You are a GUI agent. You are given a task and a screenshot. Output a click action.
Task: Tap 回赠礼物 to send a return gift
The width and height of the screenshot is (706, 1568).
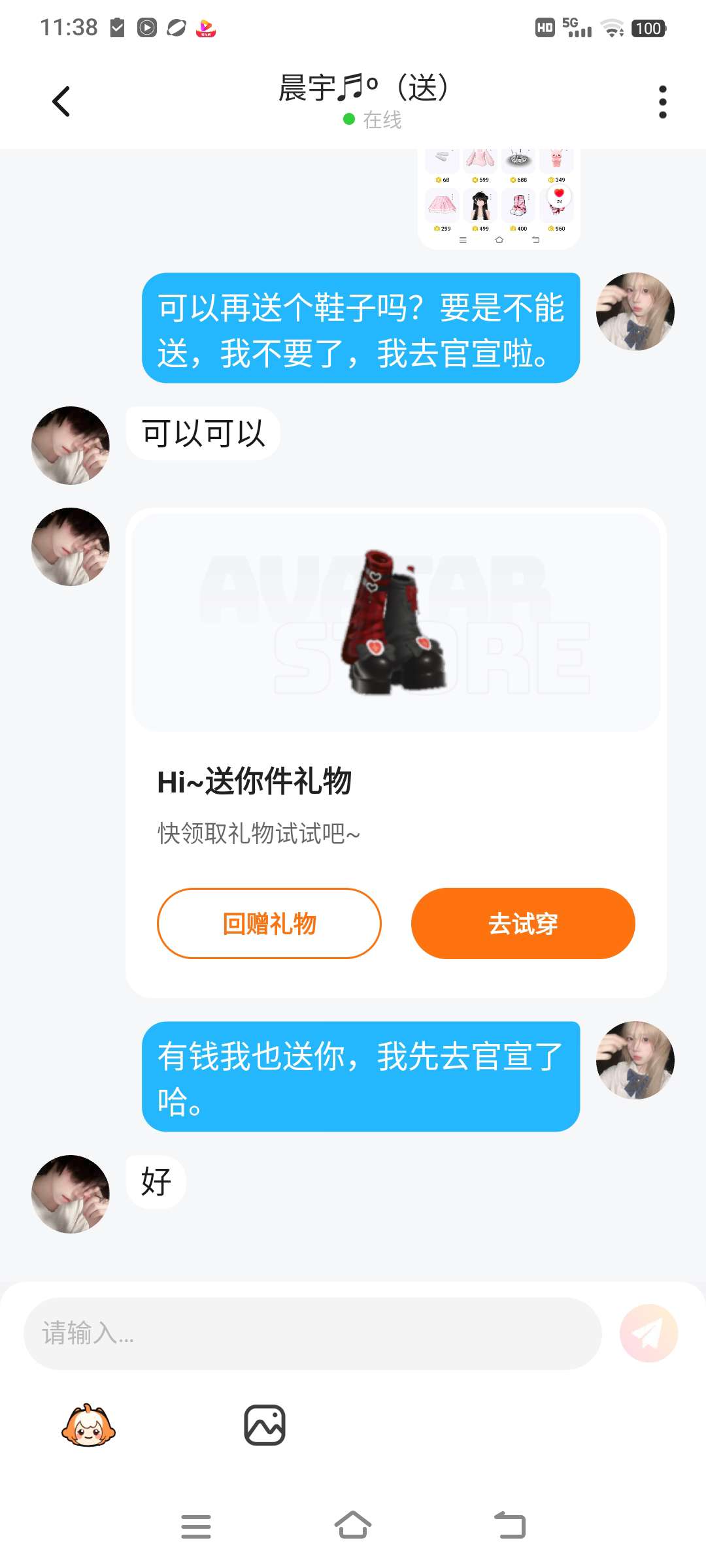tap(269, 923)
